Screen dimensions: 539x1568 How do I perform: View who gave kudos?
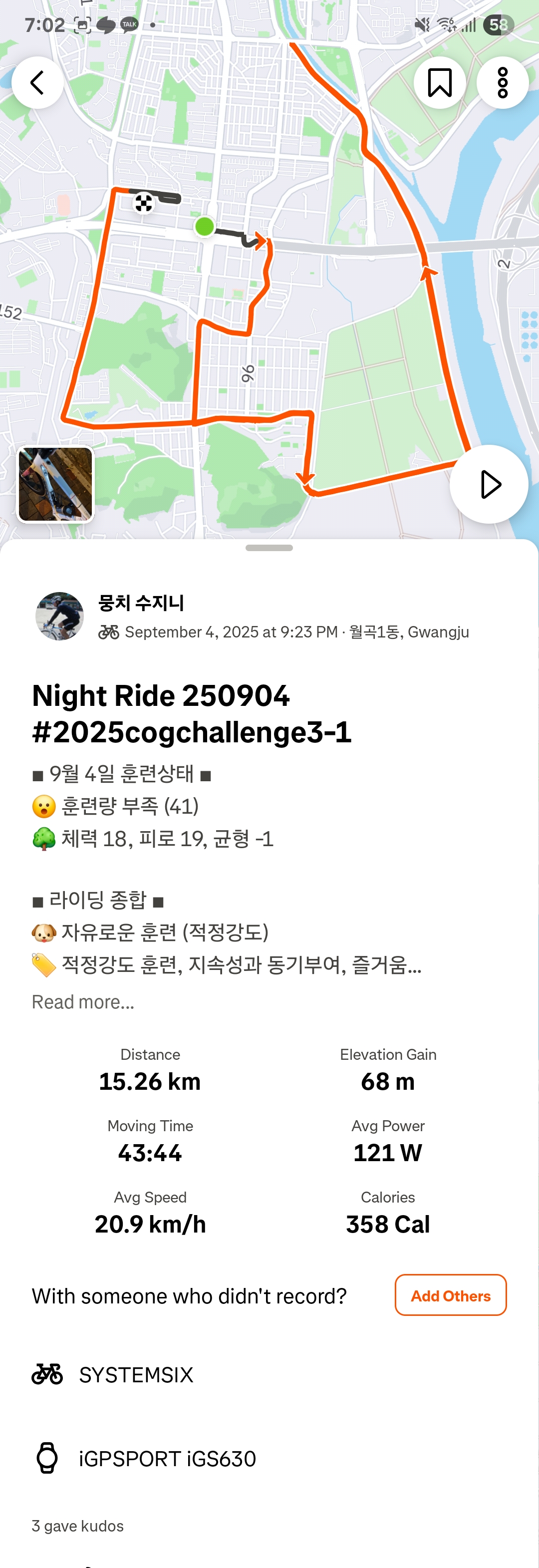click(78, 1526)
